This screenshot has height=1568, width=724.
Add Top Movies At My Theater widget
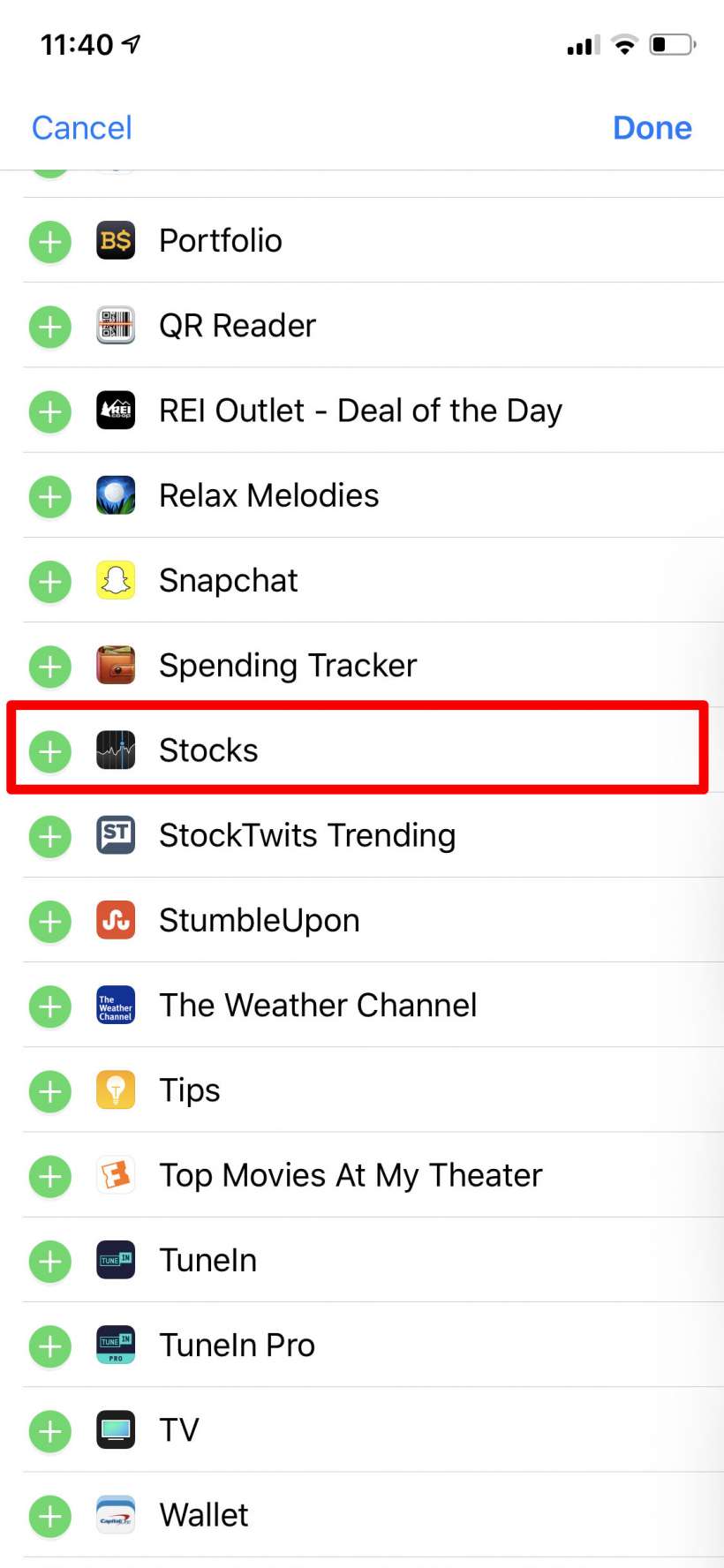(x=50, y=1176)
